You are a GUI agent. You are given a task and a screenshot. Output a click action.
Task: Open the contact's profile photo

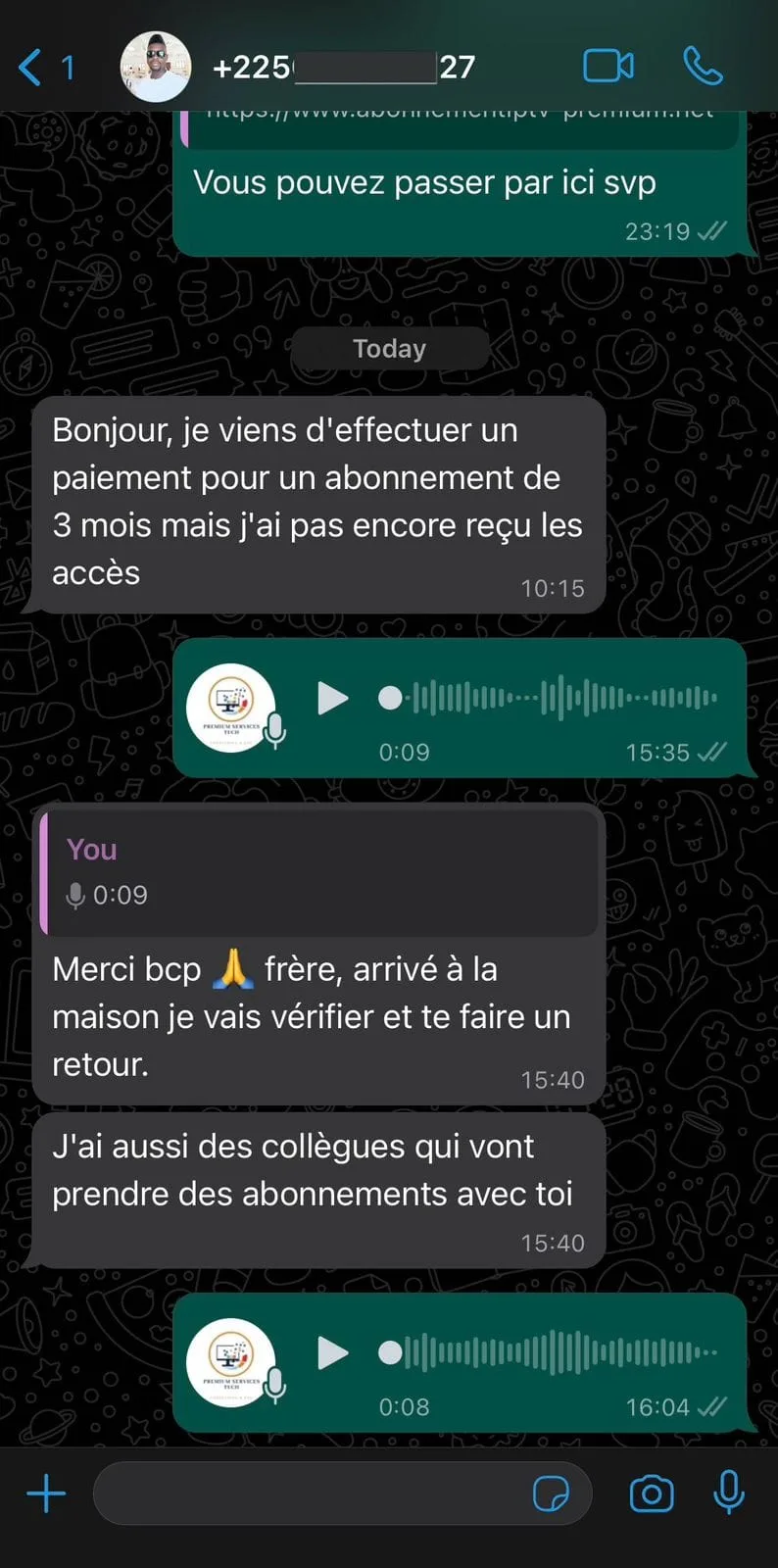156,67
